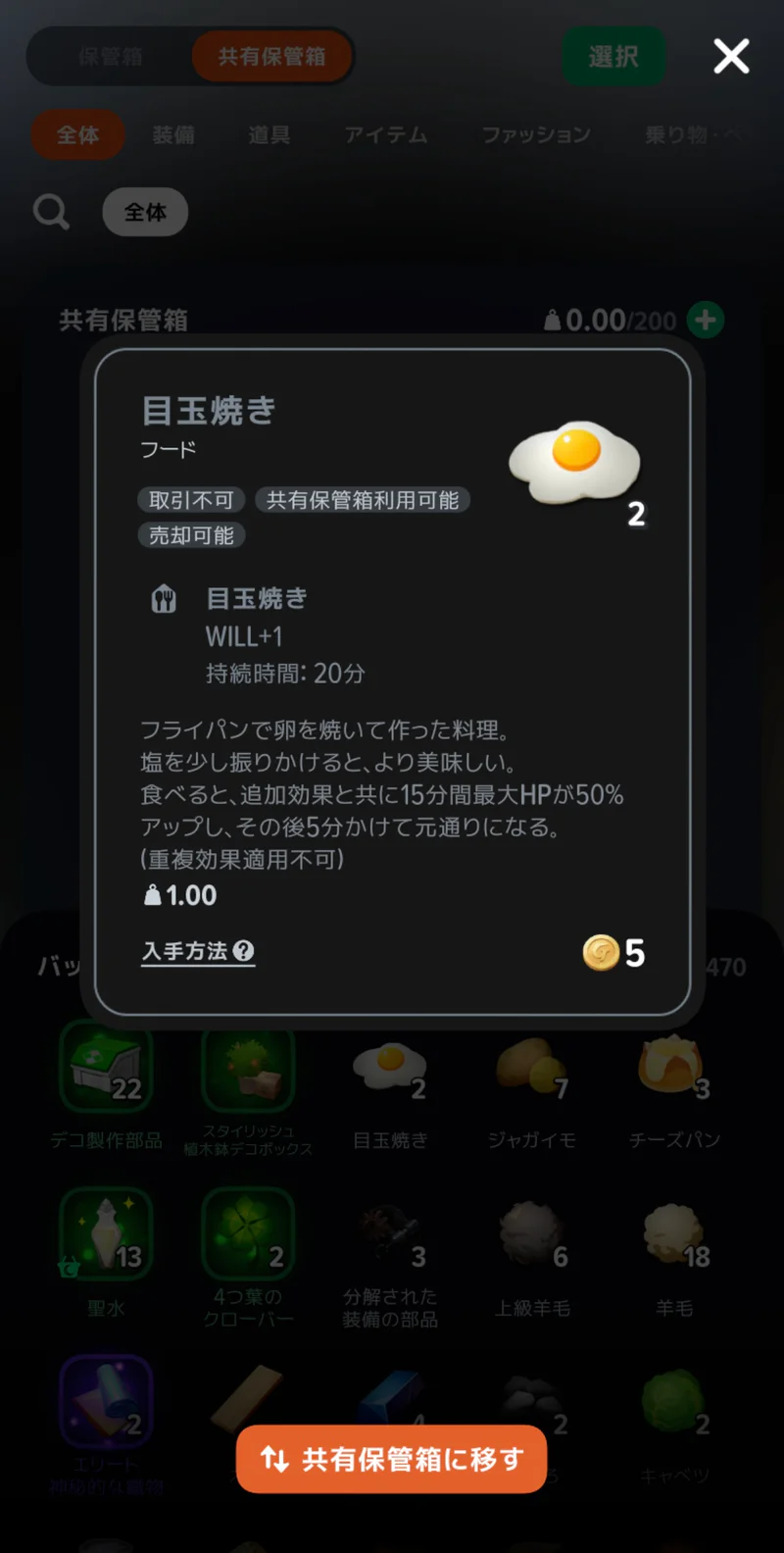Select the 聖水 item in the bag
The image size is (784, 1553).
(x=106, y=1254)
